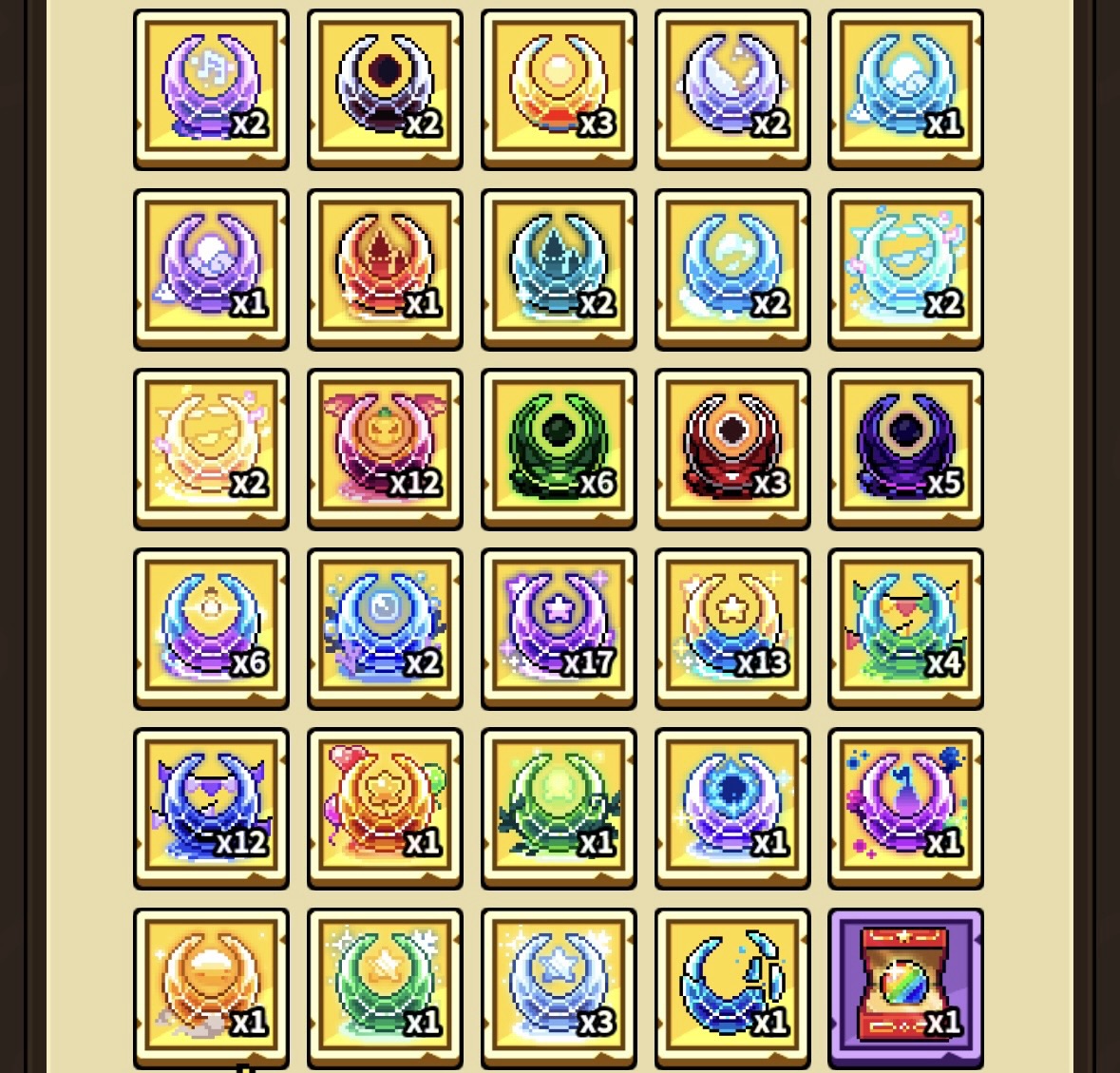Select the blue bow-tie orb x12
Viewport: 1120px width, 1073px height.
[x=211, y=807]
